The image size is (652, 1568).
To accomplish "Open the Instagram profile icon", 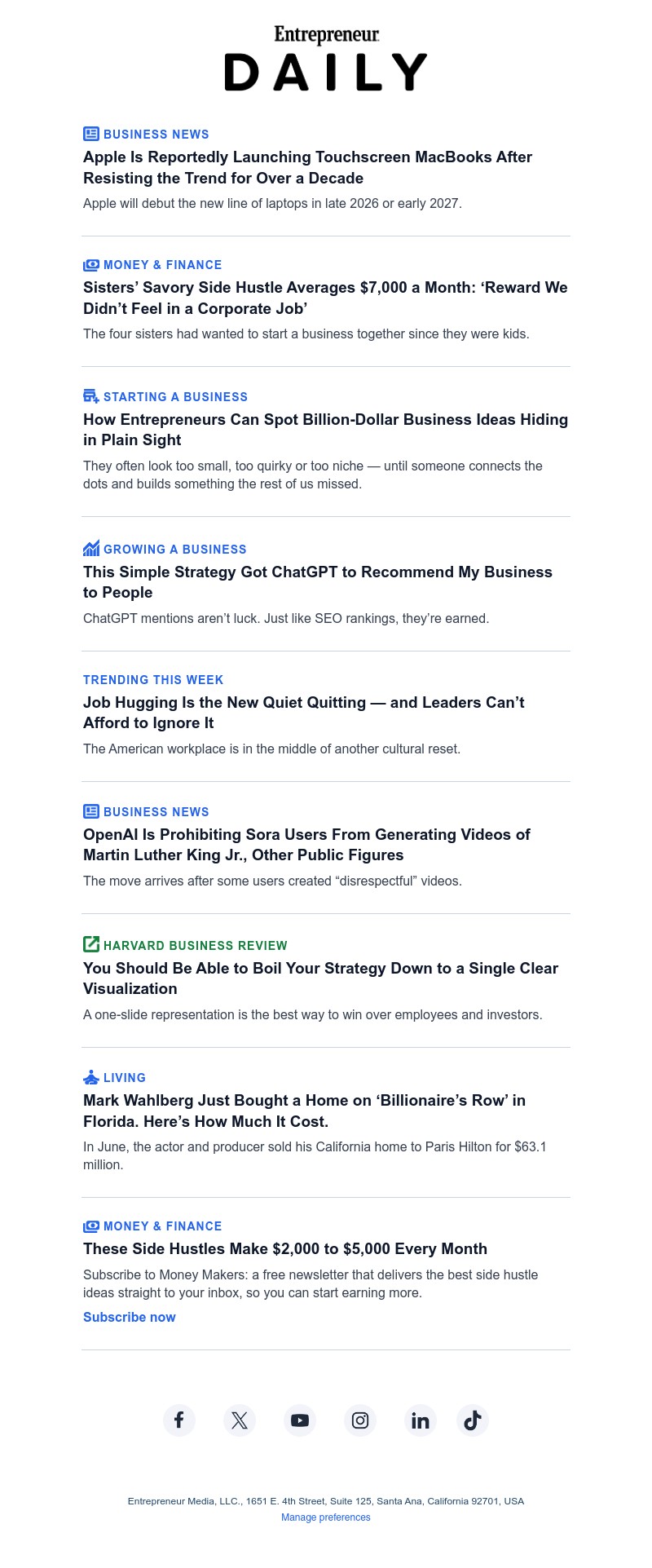I will pos(360,1420).
